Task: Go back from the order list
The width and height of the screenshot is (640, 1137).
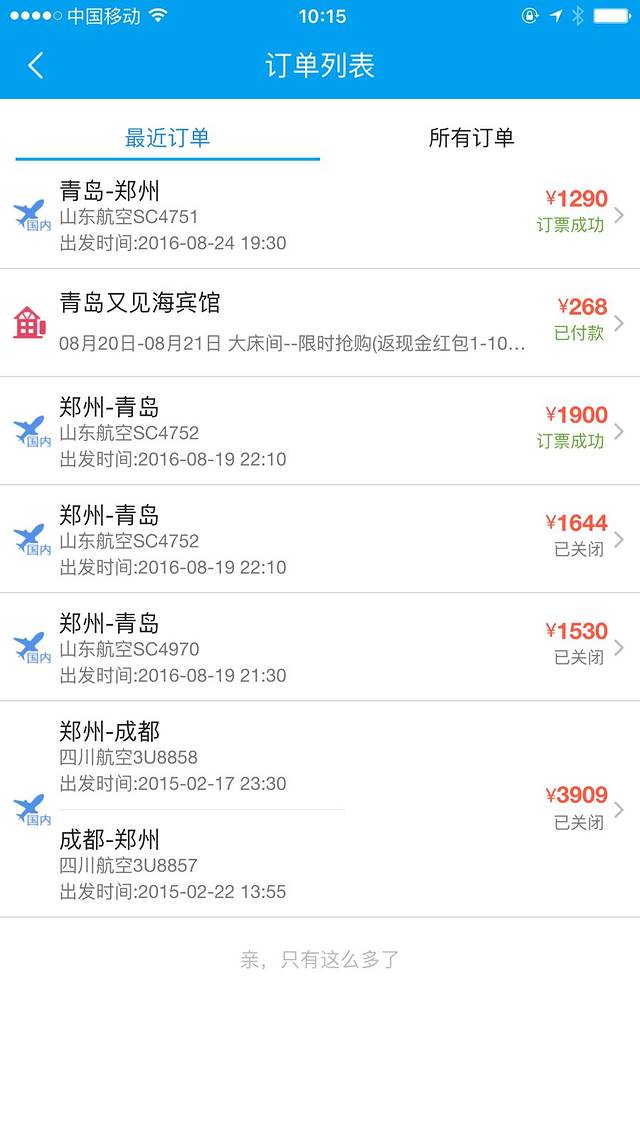Action: [36, 66]
